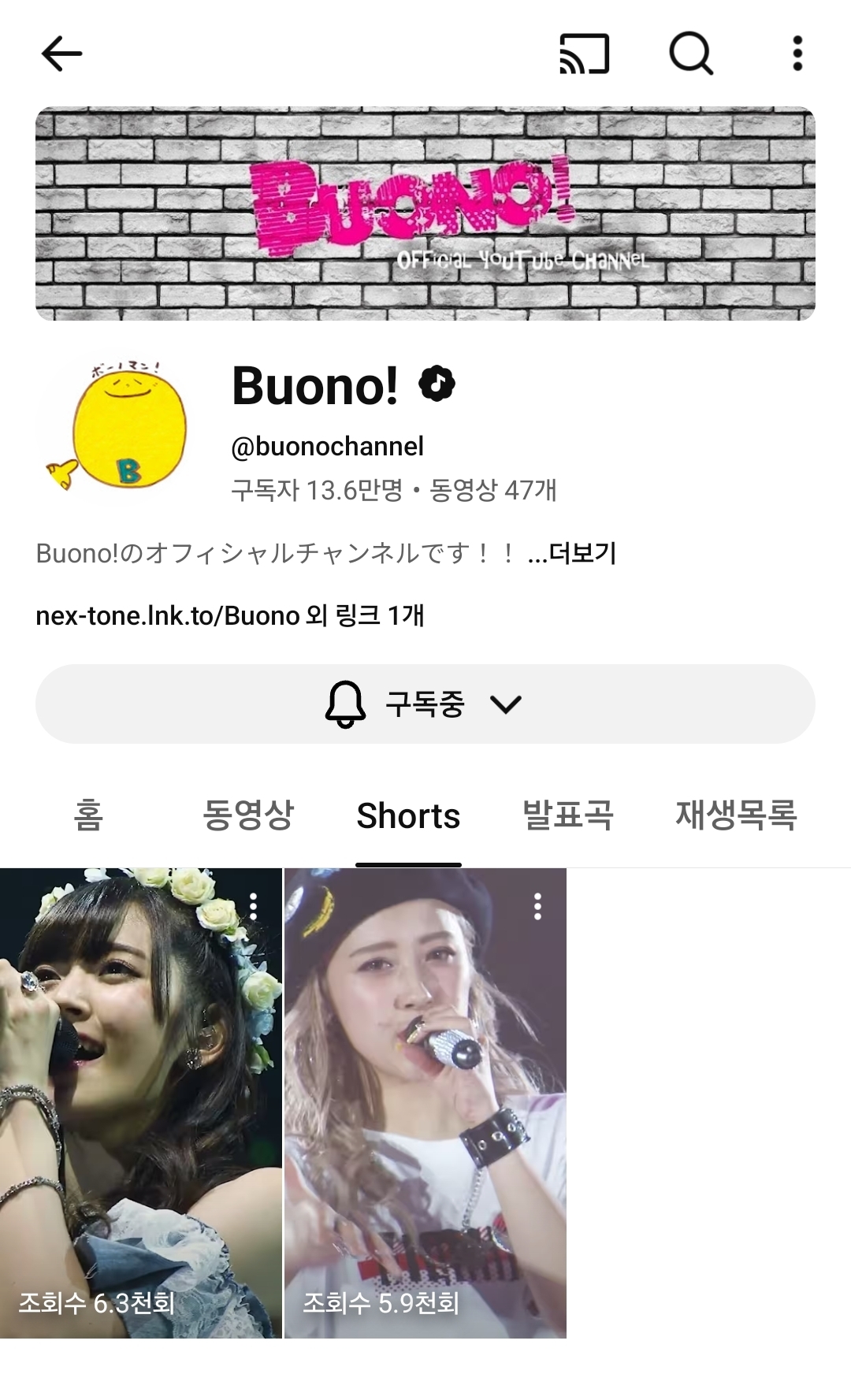Open options for the 5.9천회 Short
Image resolution: width=851 pixels, height=1400 pixels.
point(538,907)
